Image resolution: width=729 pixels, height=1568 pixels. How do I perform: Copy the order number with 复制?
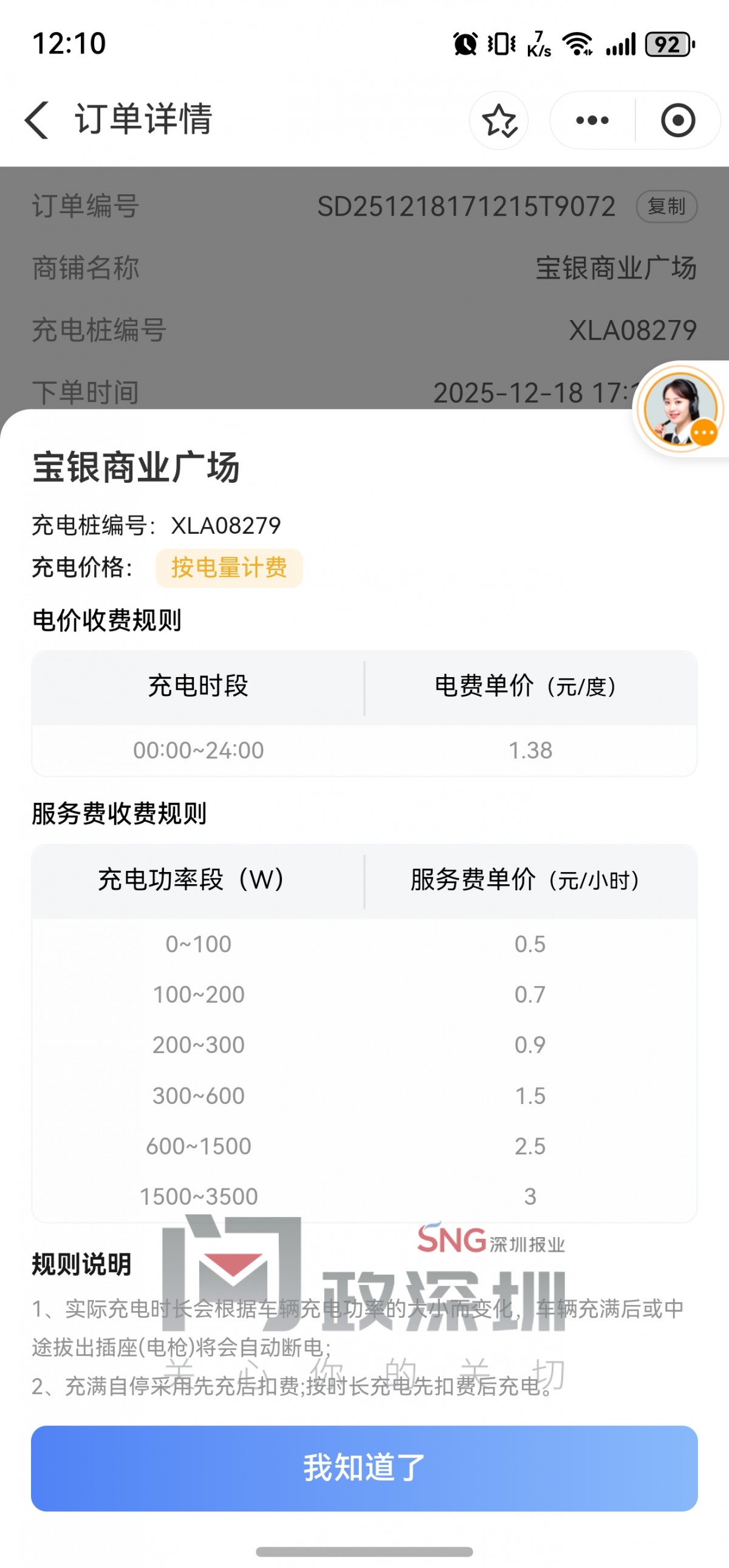[666, 206]
